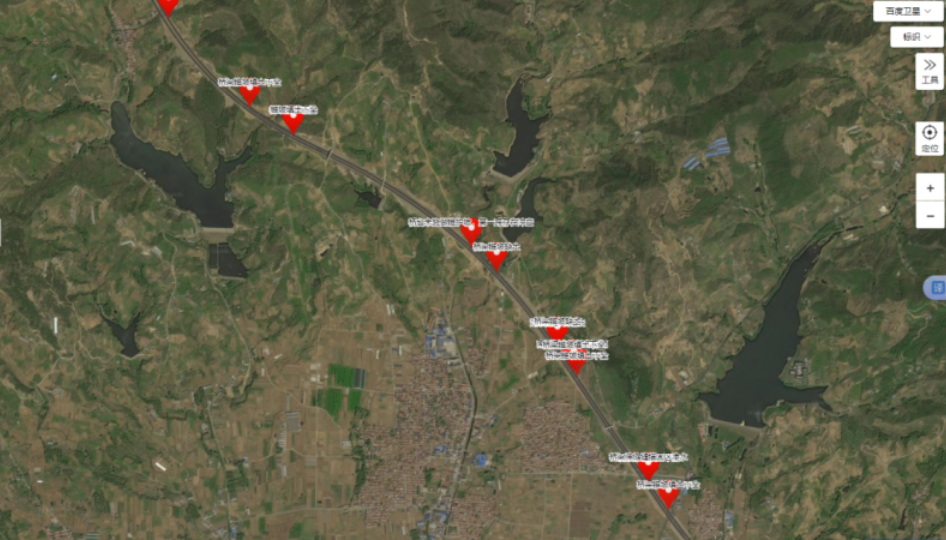The image size is (946, 540).
Task: Expand the 标识 dropdown
Action: [x=916, y=37]
